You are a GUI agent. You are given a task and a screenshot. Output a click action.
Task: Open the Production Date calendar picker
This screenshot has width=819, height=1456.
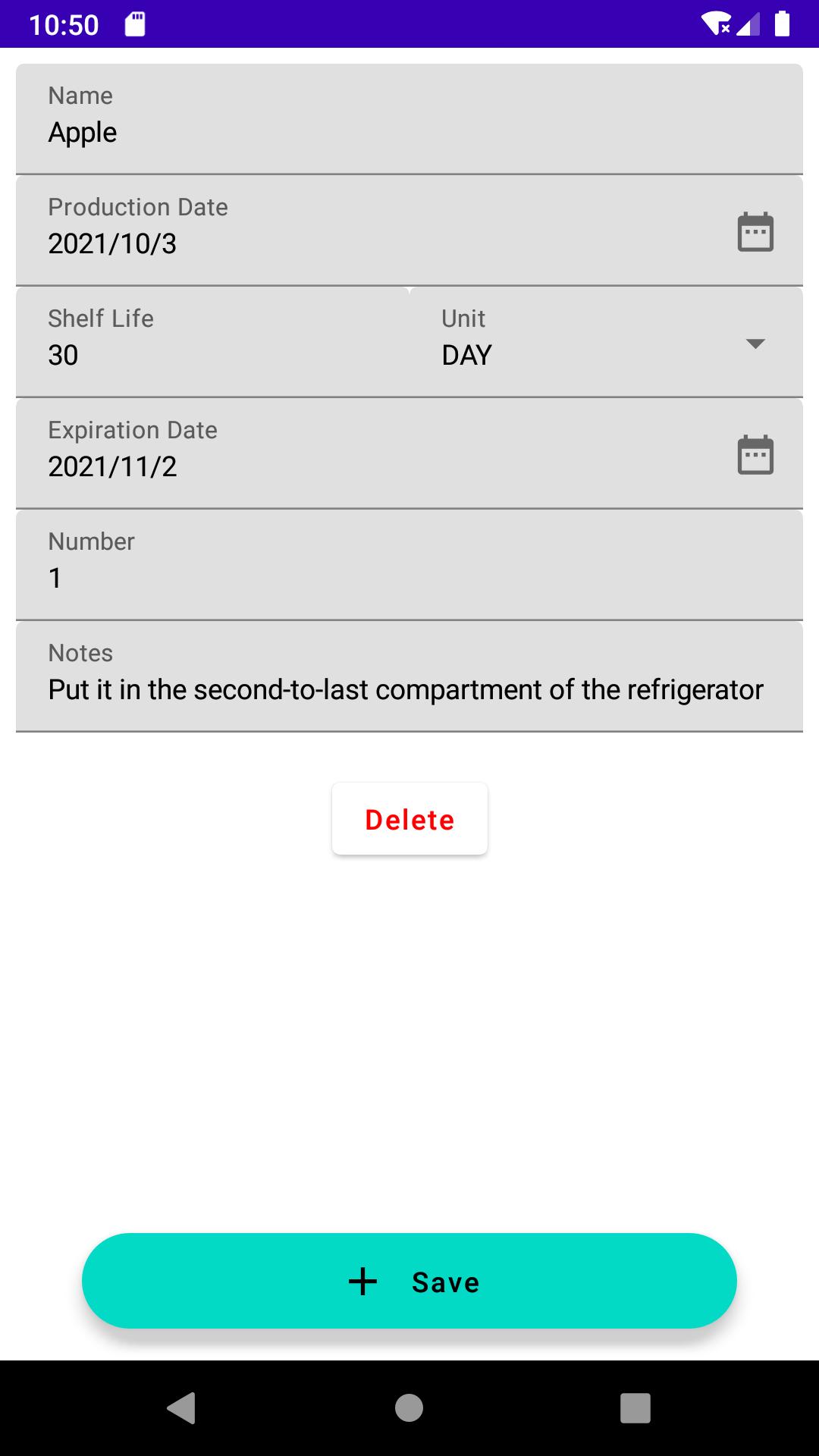point(755,231)
